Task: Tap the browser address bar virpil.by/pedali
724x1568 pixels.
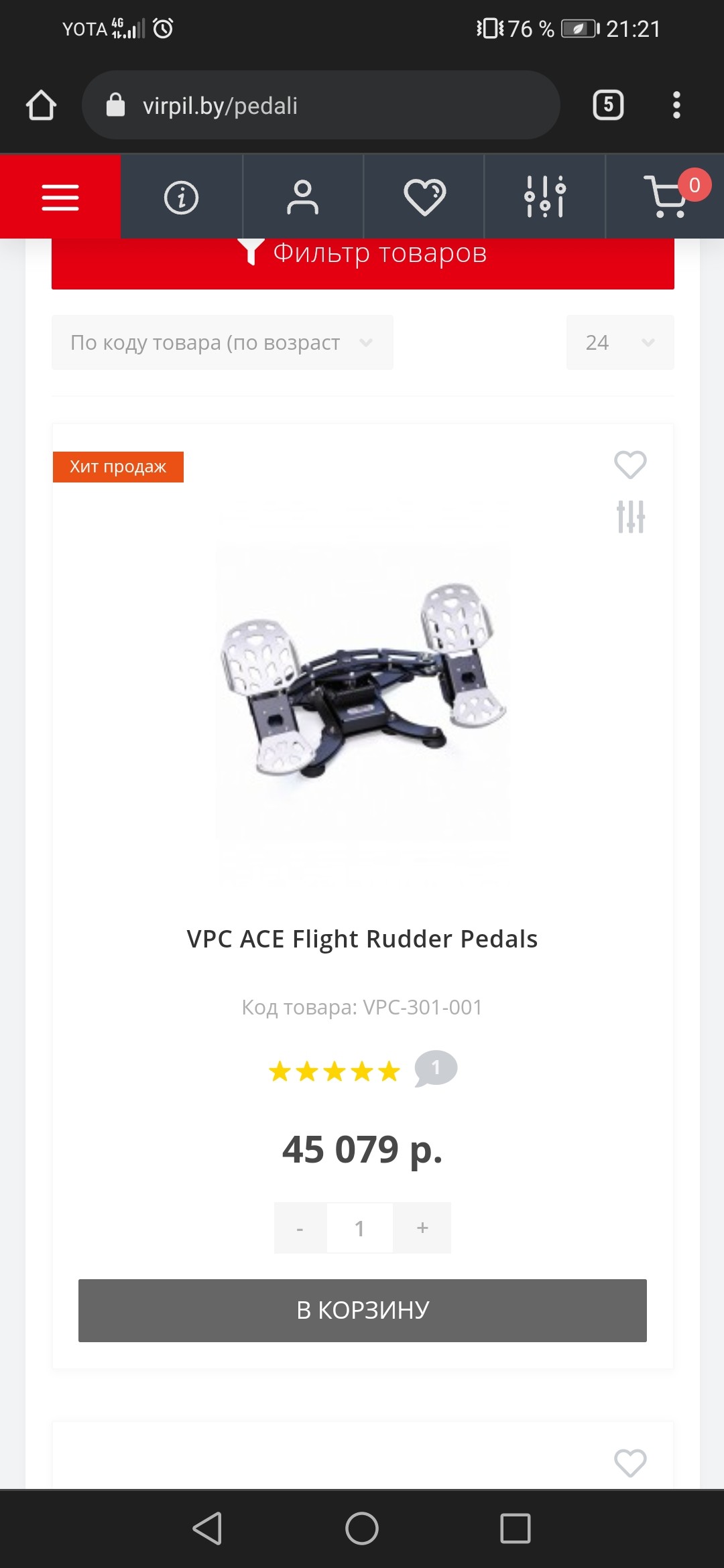Action: point(320,105)
